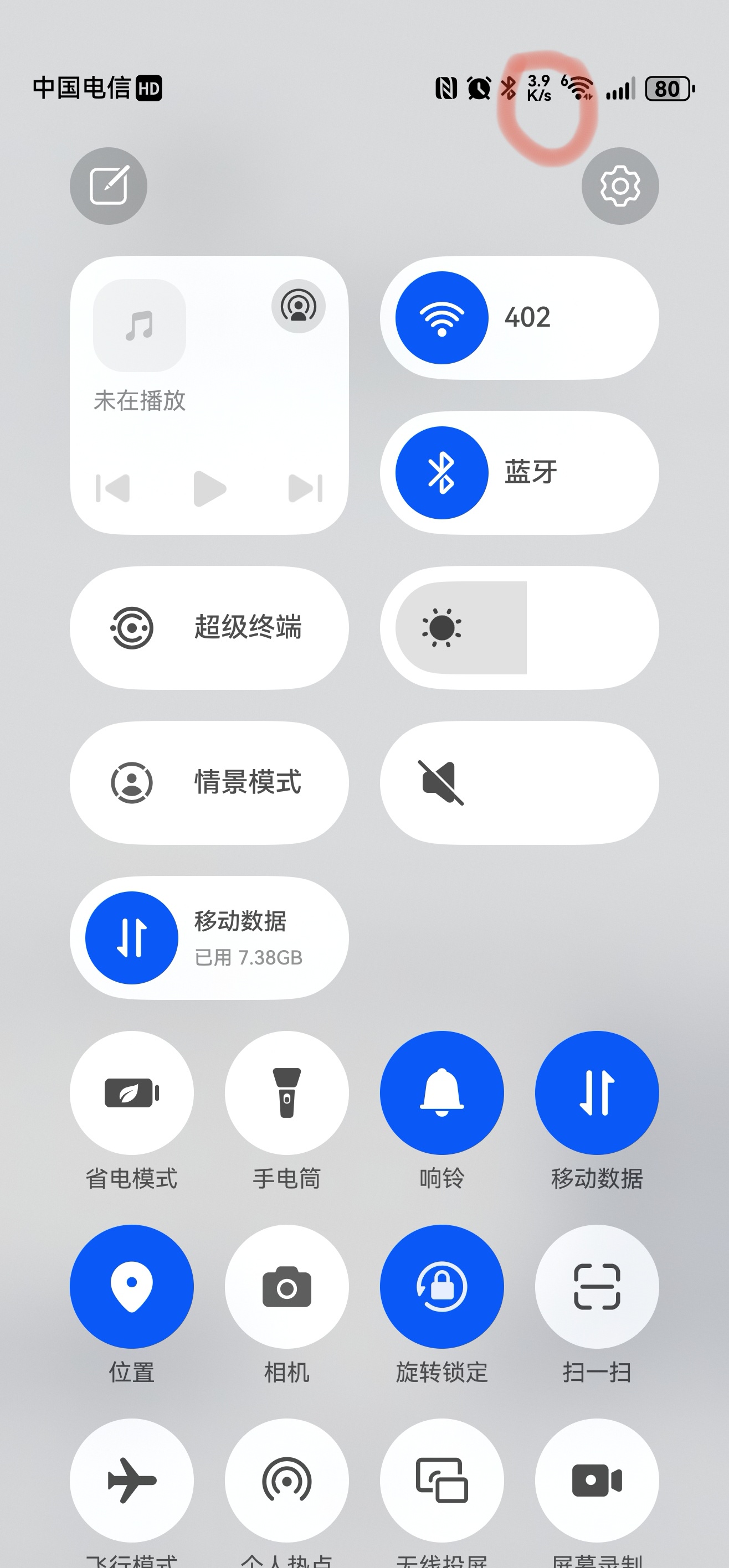Enable power saving mode (省电模式)
This screenshot has width=729, height=1568.
131,1093
